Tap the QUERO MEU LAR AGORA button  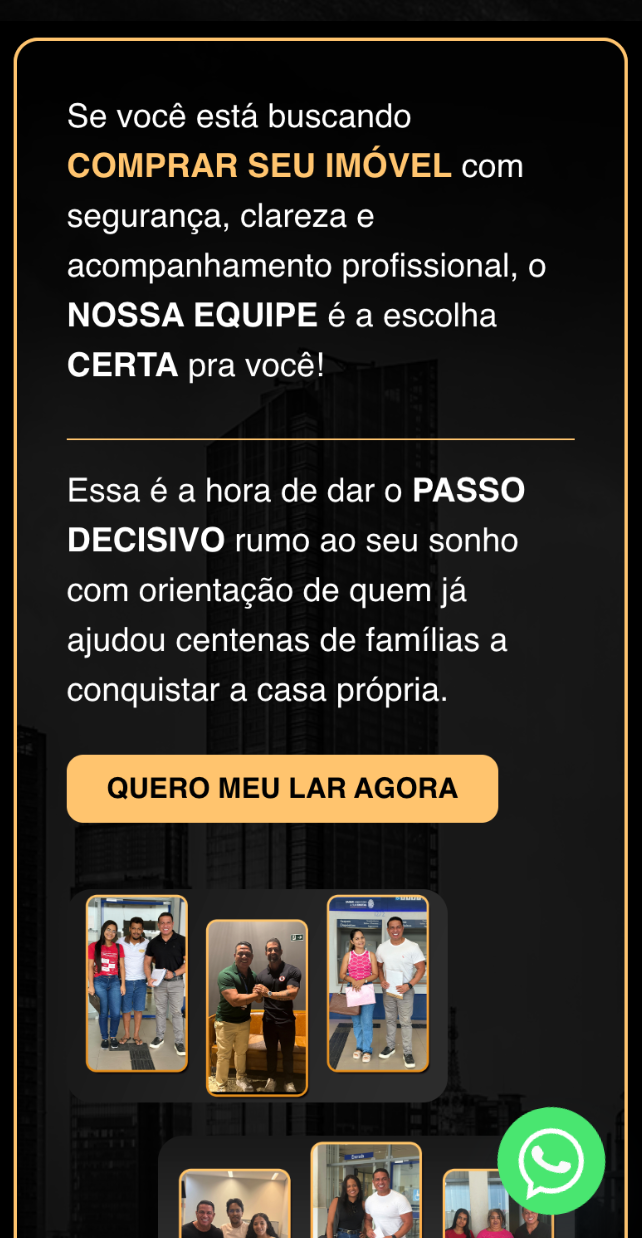[x=282, y=788]
